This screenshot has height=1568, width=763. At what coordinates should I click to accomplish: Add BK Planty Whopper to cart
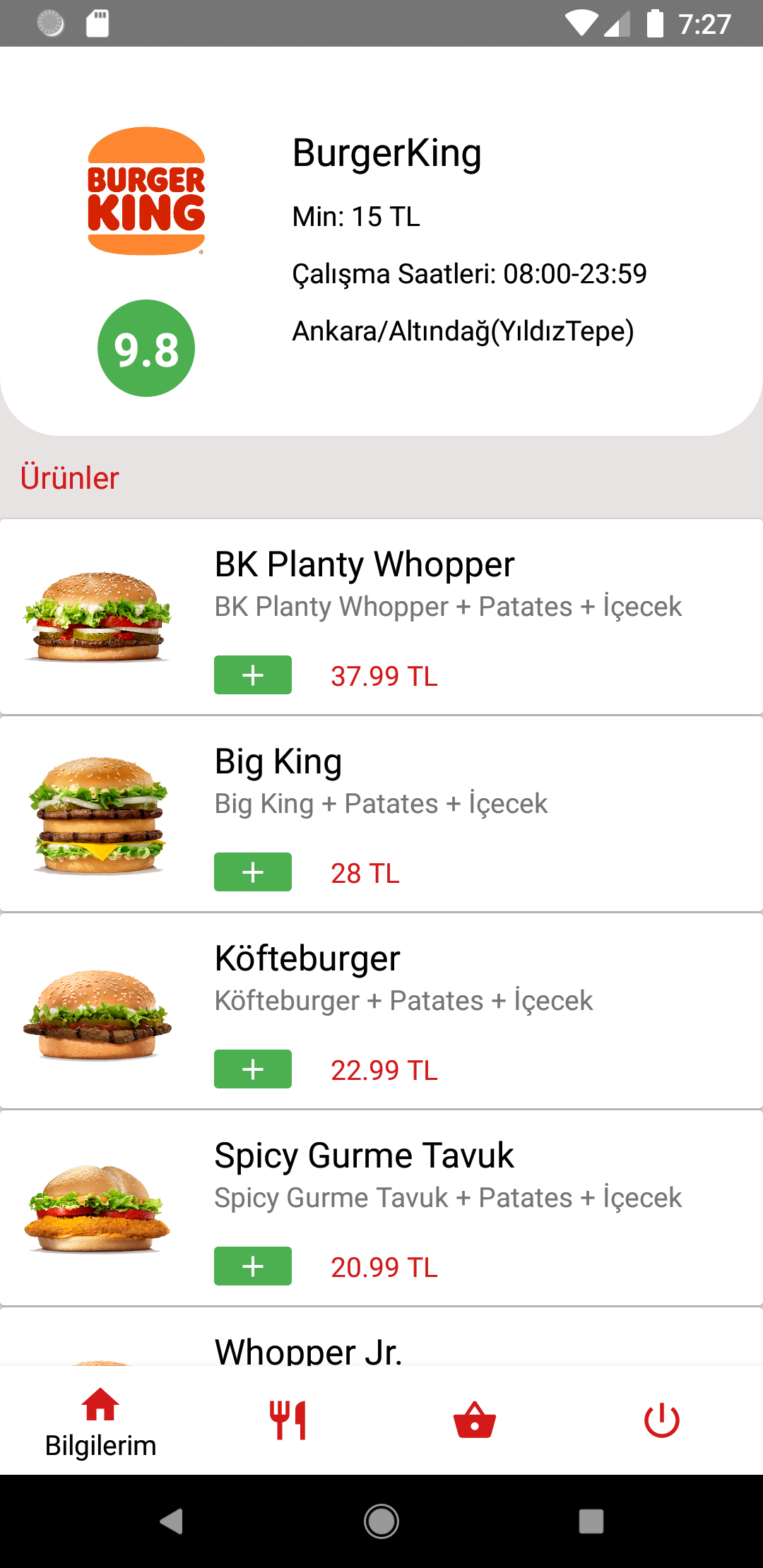(x=252, y=675)
